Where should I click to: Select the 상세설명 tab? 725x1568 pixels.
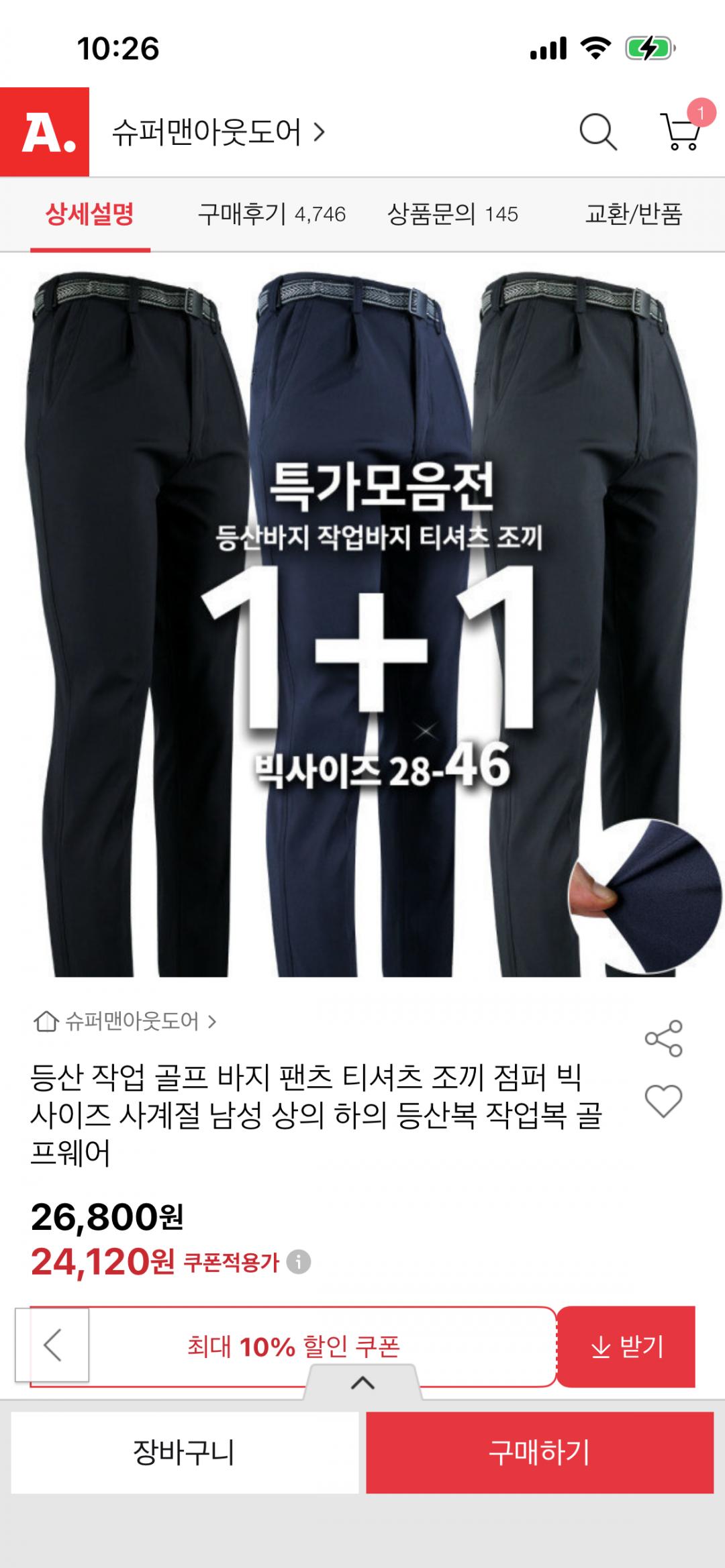[89, 215]
